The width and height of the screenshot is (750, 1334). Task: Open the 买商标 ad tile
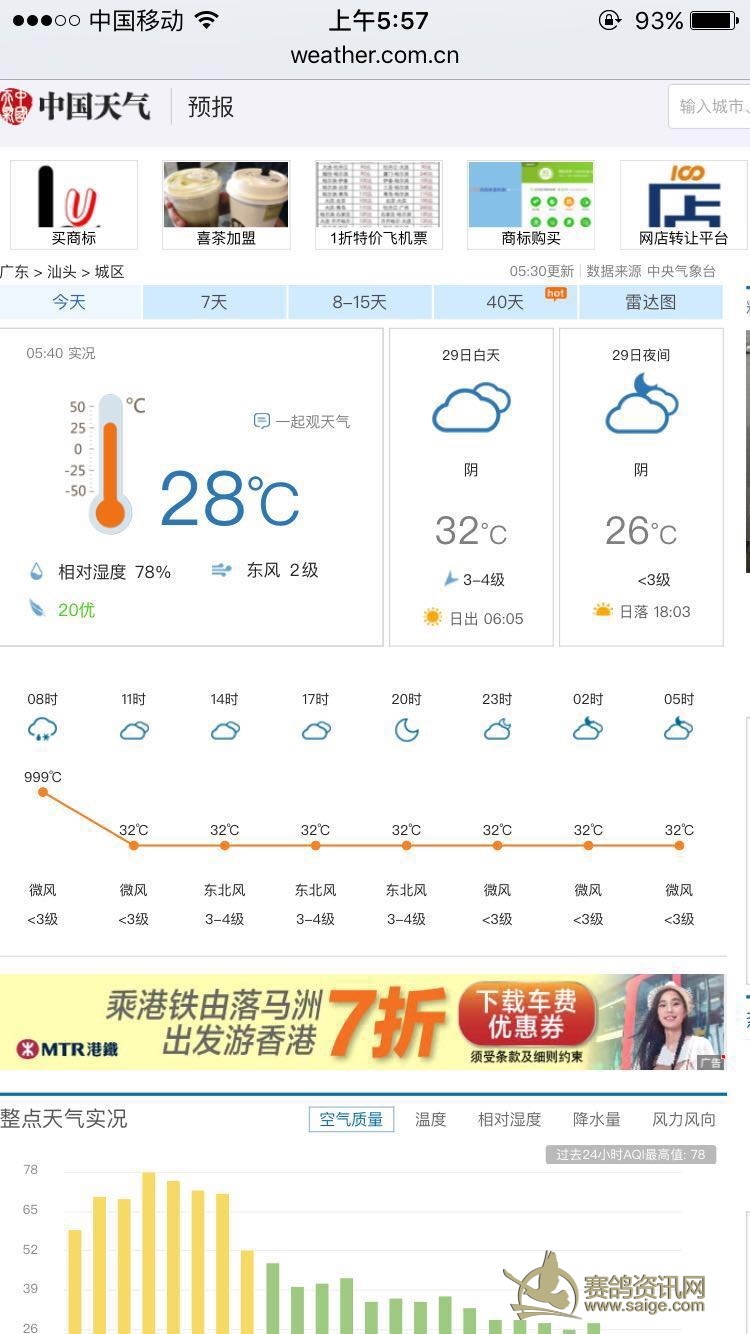pos(74,204)
